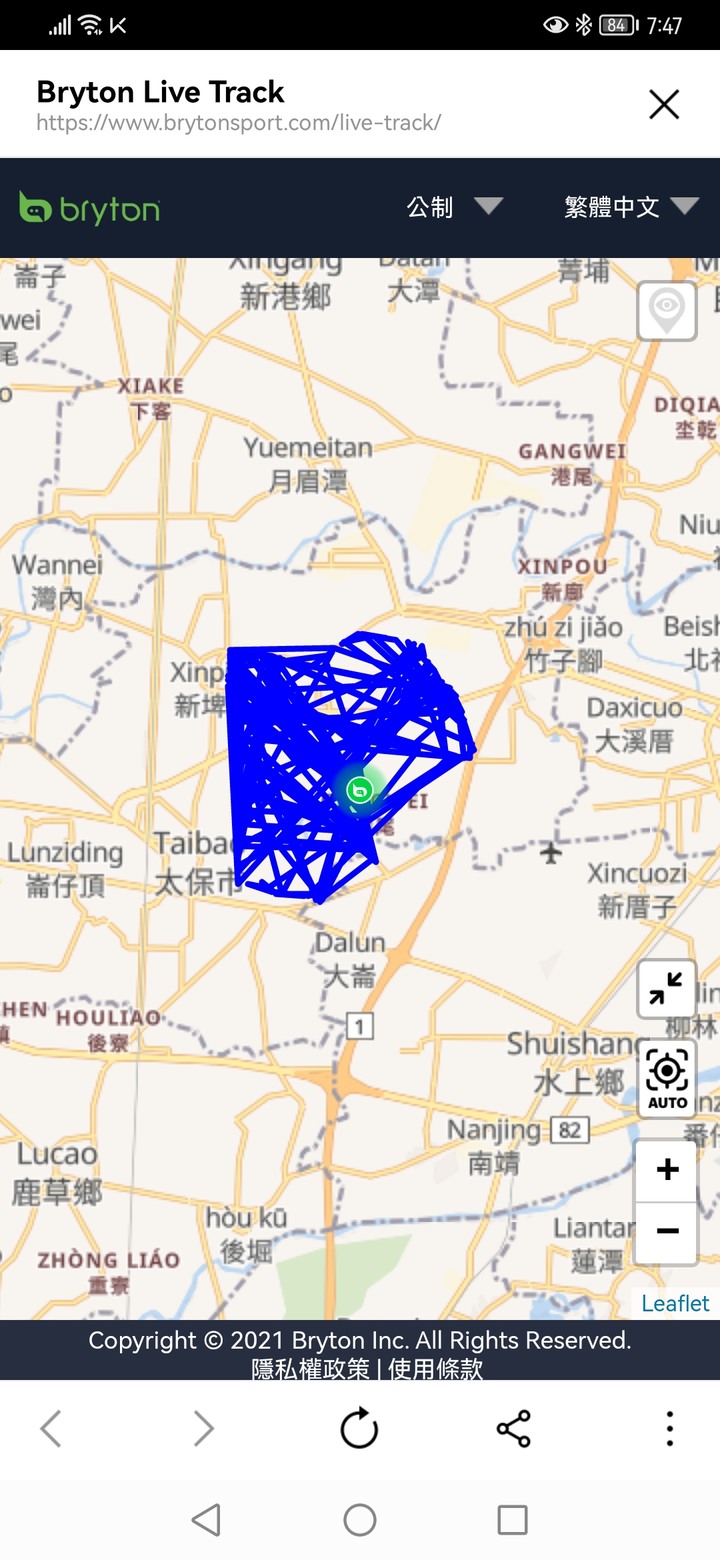The width and height of the screenshot is (720, 1560).
Task: Open the browser overflow menu
Action: (669, 1429)
